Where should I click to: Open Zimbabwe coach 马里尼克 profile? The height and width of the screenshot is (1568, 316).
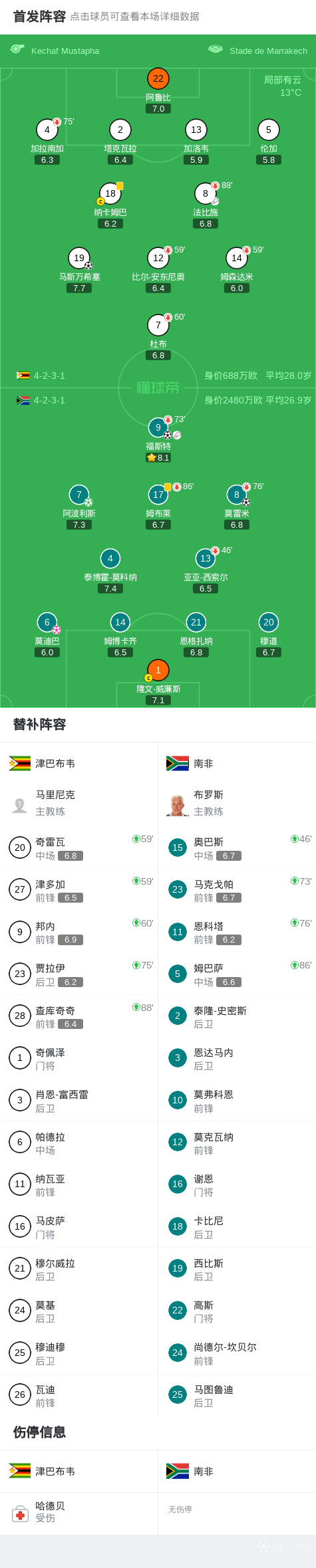pyautogui.click(x=79, y=803)
